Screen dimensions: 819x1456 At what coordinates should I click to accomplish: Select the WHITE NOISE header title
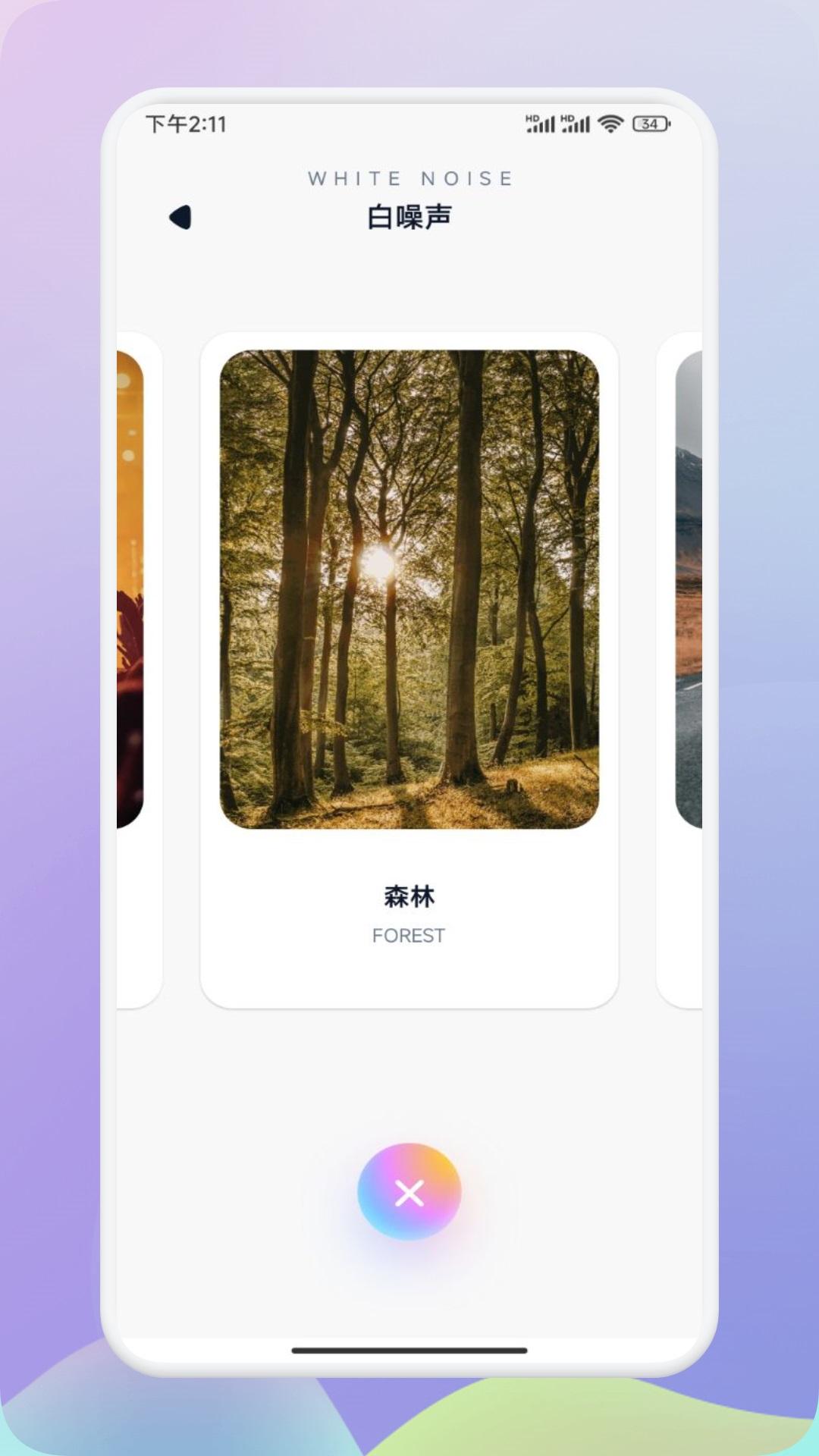click(x=409, y=178)
